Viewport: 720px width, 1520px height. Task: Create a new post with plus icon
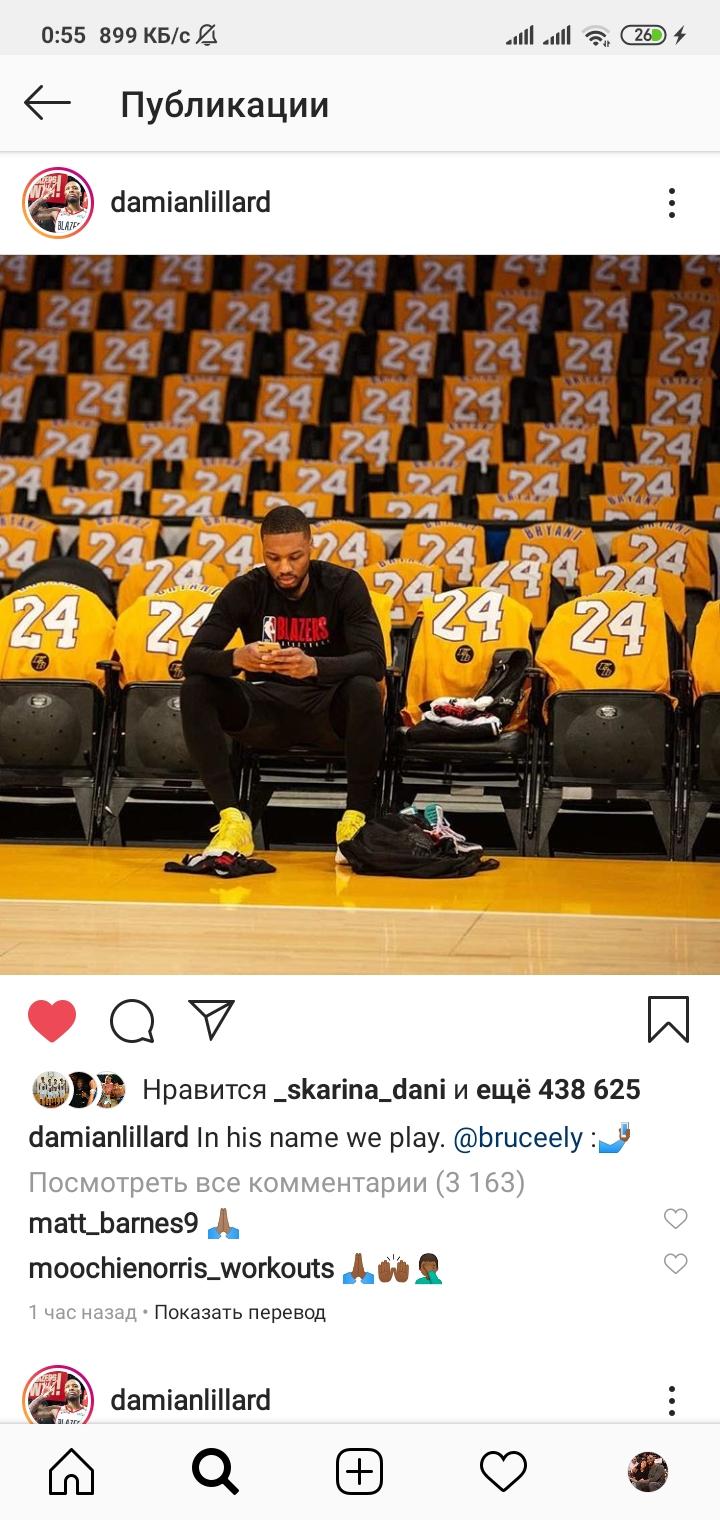tap(359, 1472)
